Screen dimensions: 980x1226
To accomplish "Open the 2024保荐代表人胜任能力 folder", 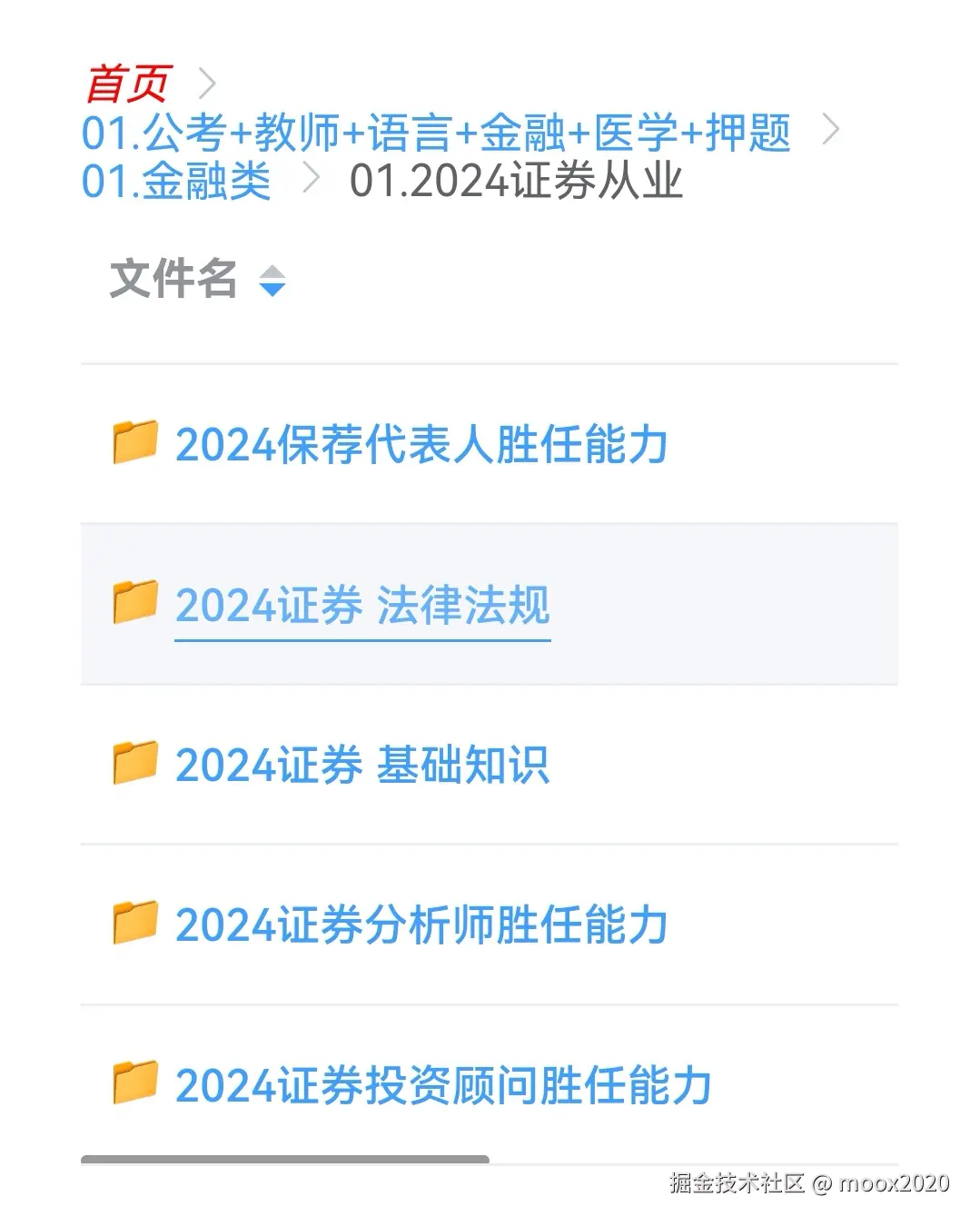I will (x=421, y=445).
